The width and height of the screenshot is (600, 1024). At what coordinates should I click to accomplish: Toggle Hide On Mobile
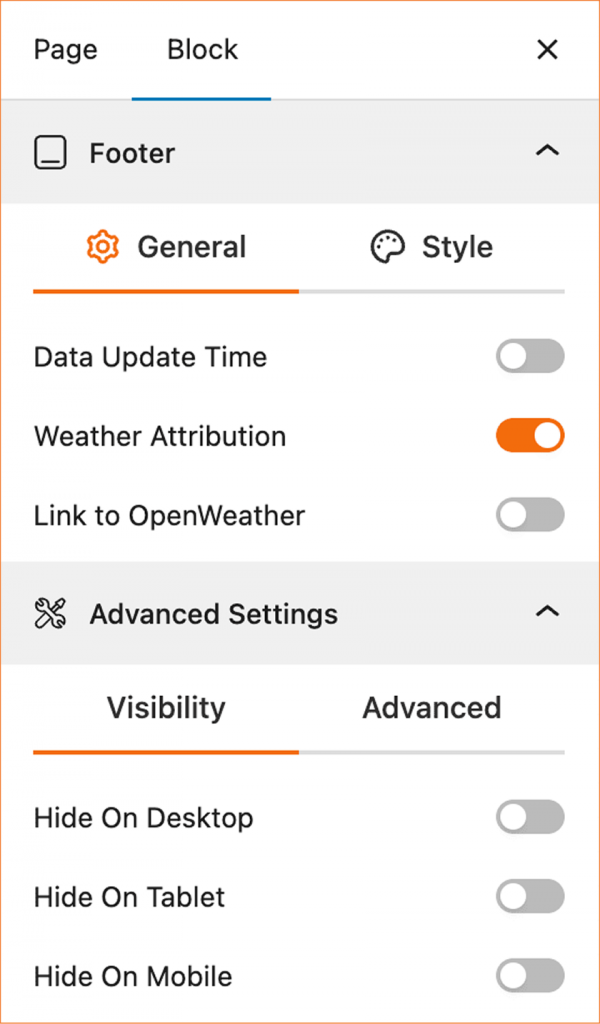pos(530,976)
